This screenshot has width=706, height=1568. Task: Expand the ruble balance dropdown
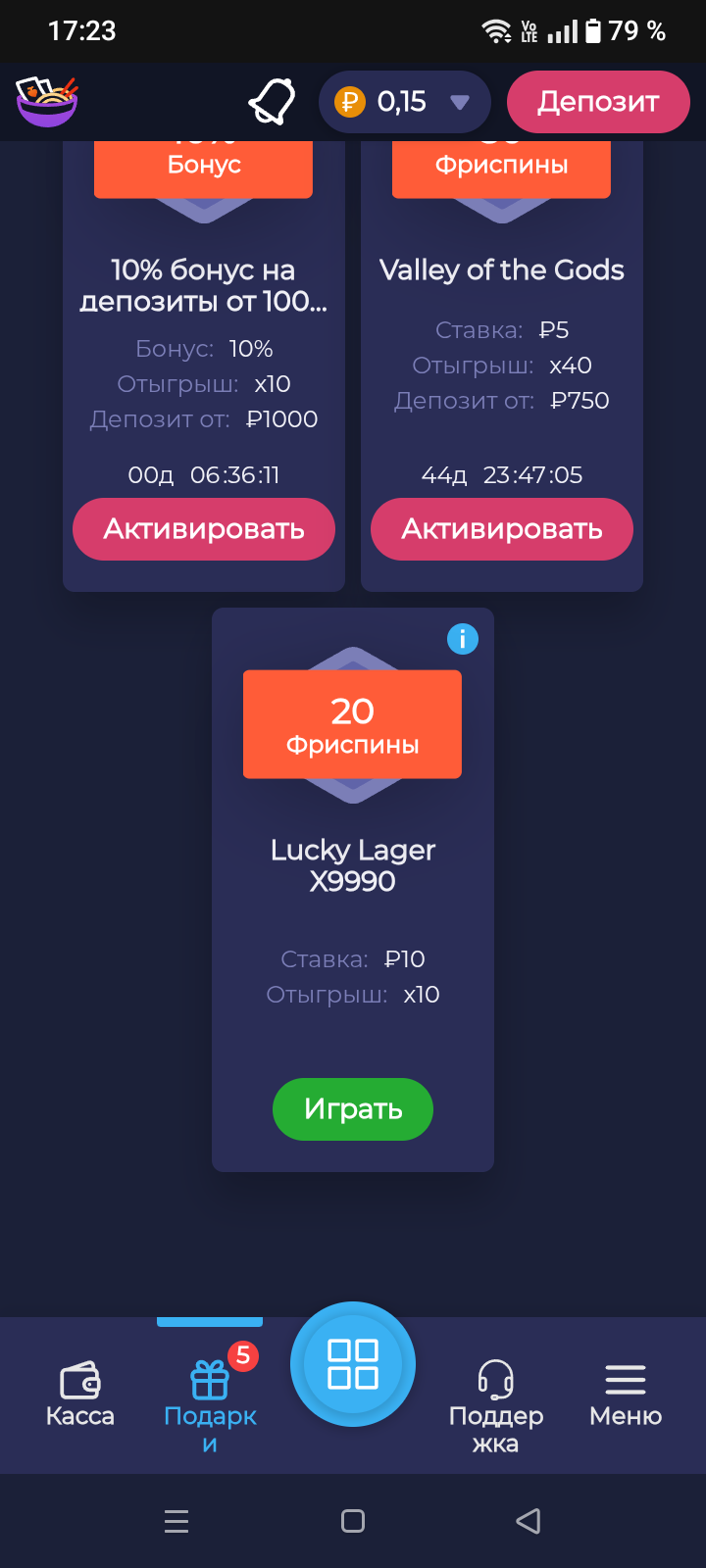[x=459, y=102]
